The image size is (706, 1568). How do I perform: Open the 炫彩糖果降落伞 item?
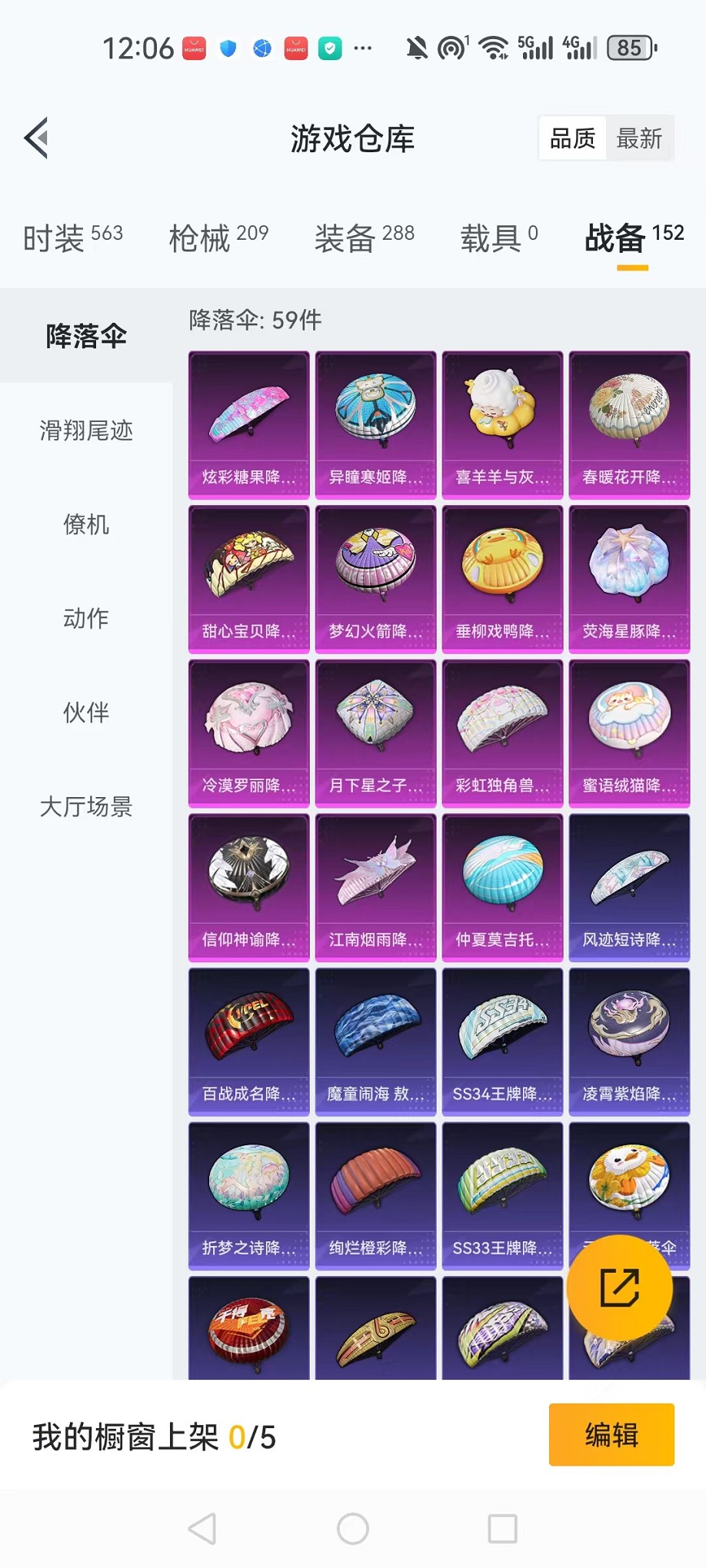pos(248,424)
